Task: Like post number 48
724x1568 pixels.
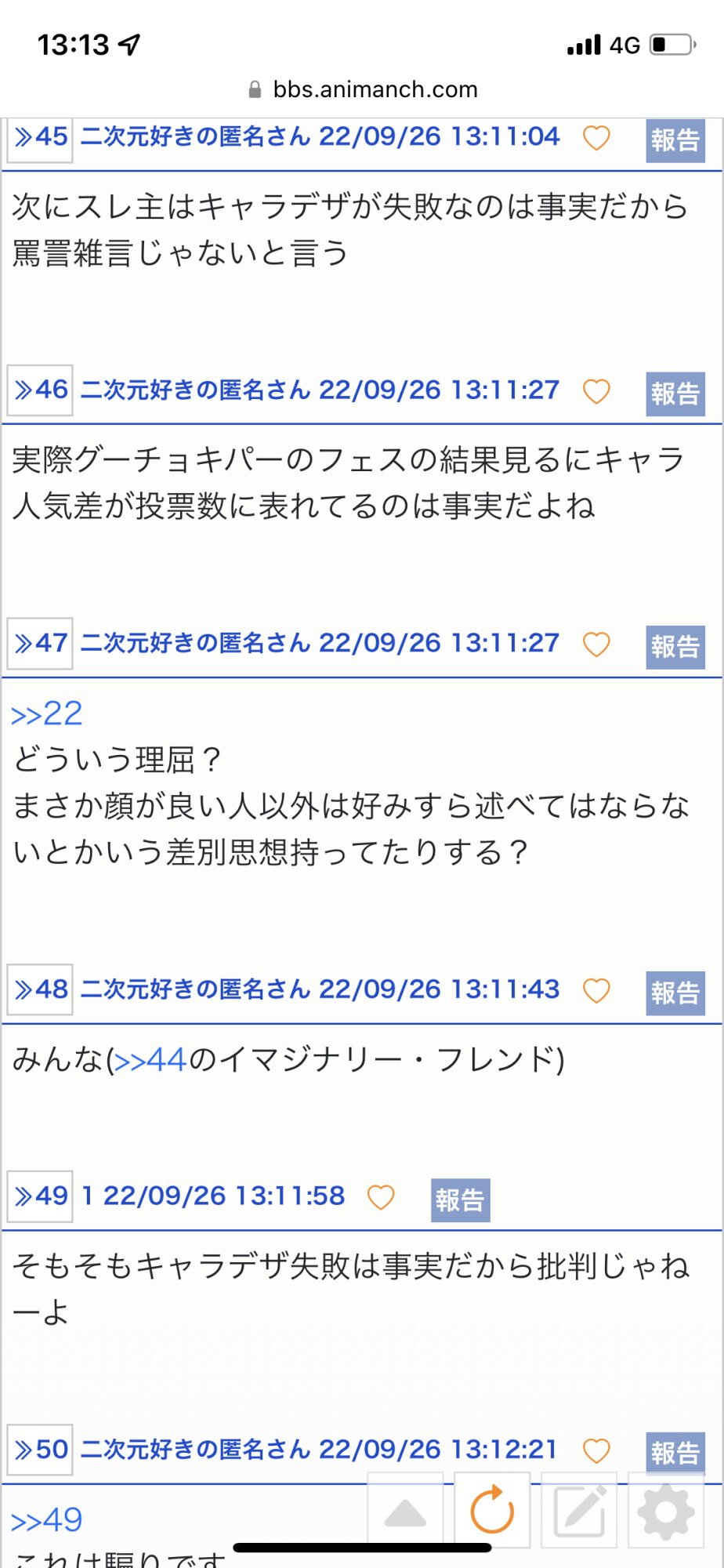Action: tap(596, 991)
